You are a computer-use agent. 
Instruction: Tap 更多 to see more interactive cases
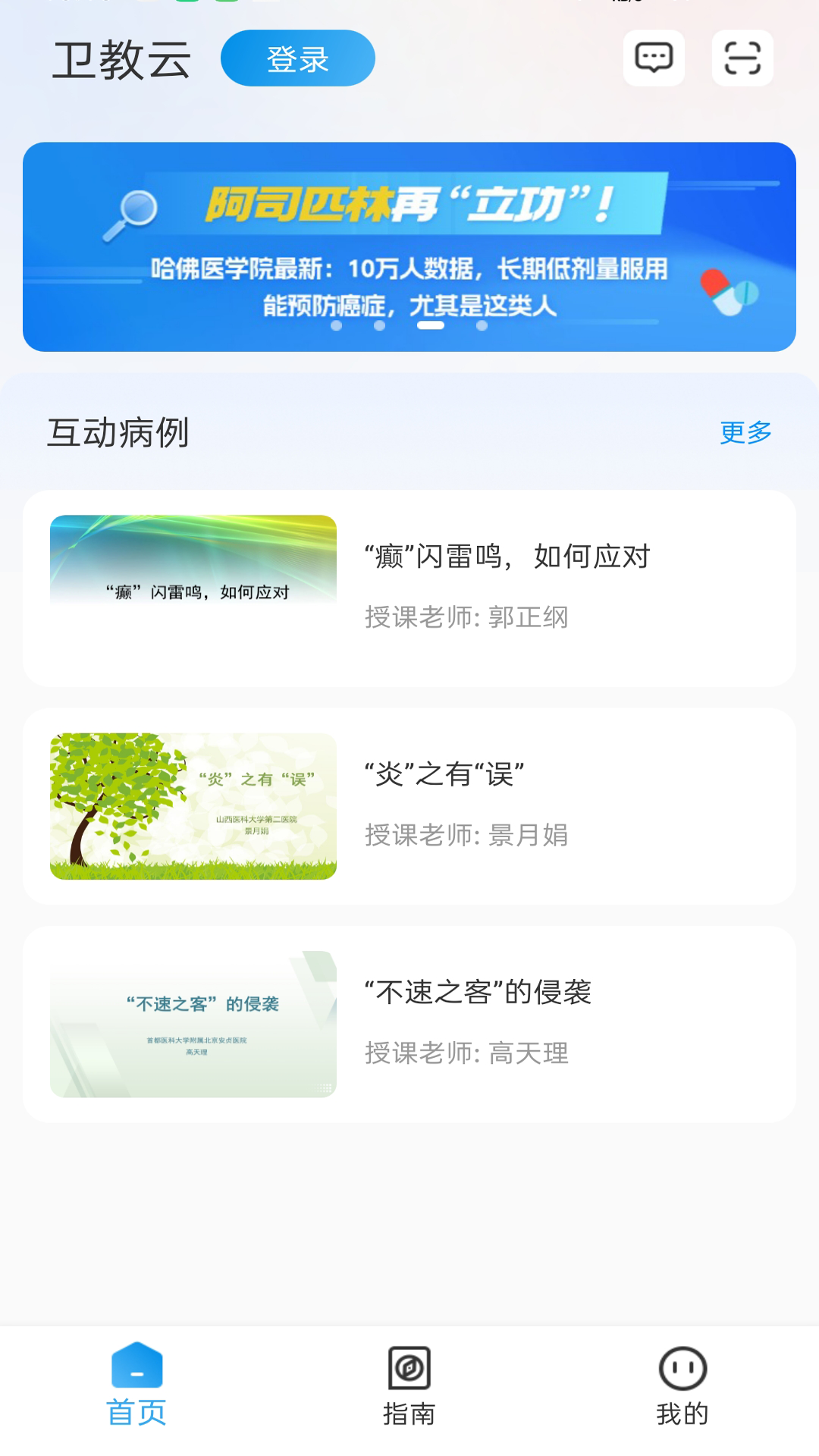pos(745,433)
